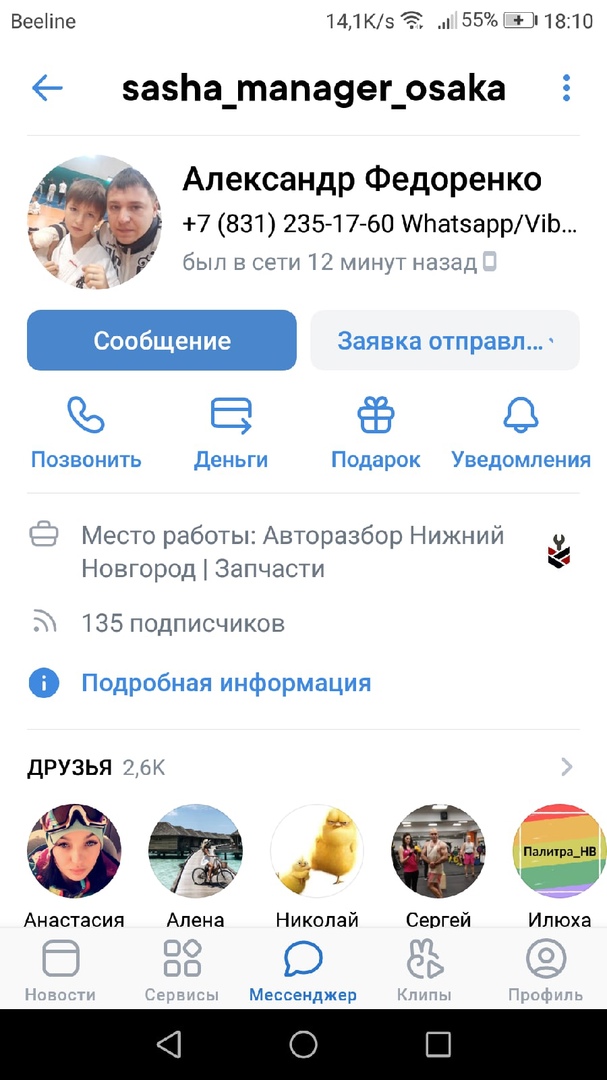Call the user via Позвонить
The width and height of the screenshot is (607, 1080).
click(x=86, y=433)
